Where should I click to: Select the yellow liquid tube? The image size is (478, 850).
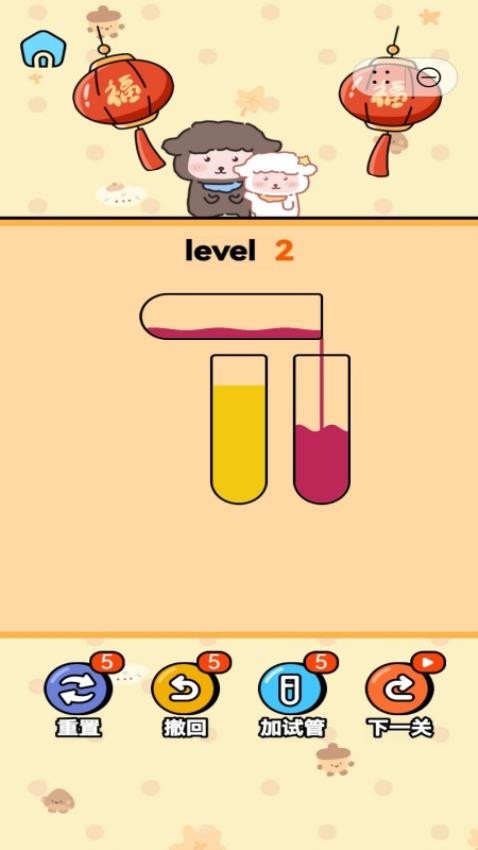239,429
